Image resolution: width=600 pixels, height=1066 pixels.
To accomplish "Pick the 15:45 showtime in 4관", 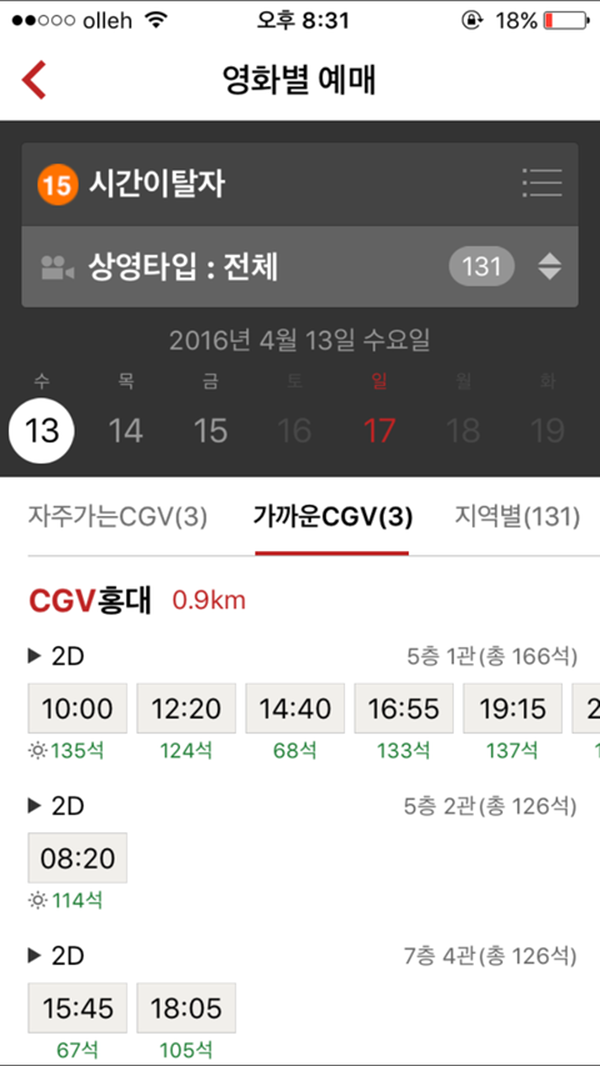I will point(77,1008).
